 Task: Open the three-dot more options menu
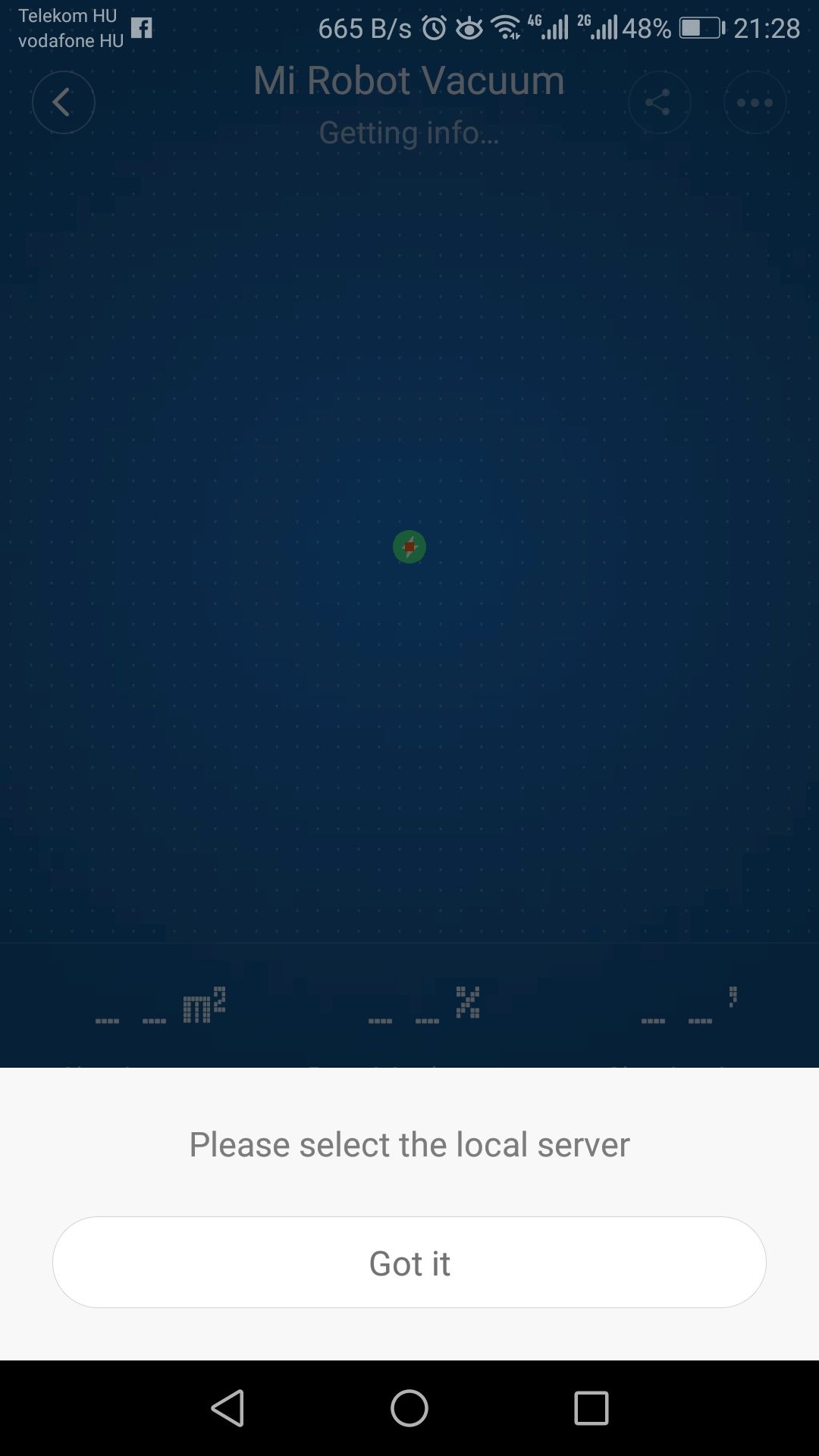point(755,102)
